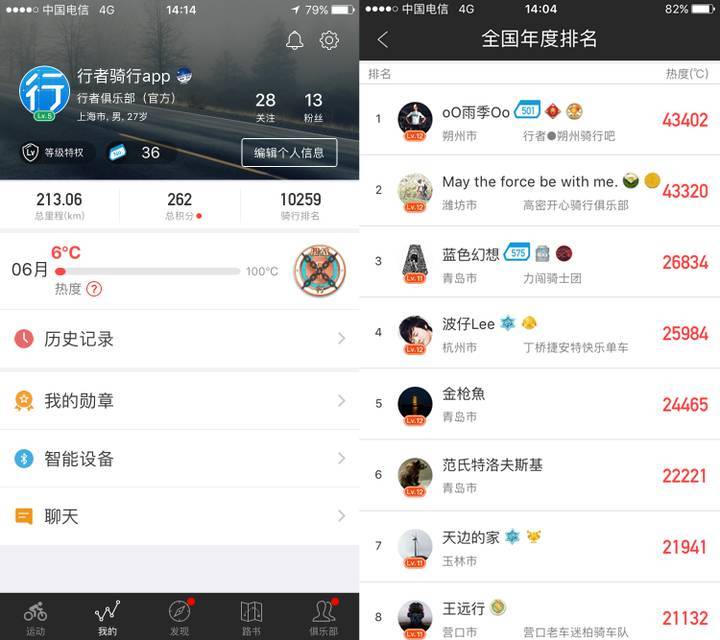720x640 pixels.
Task: Tap the 热度 help question mark
Action: tap(94, 289)
